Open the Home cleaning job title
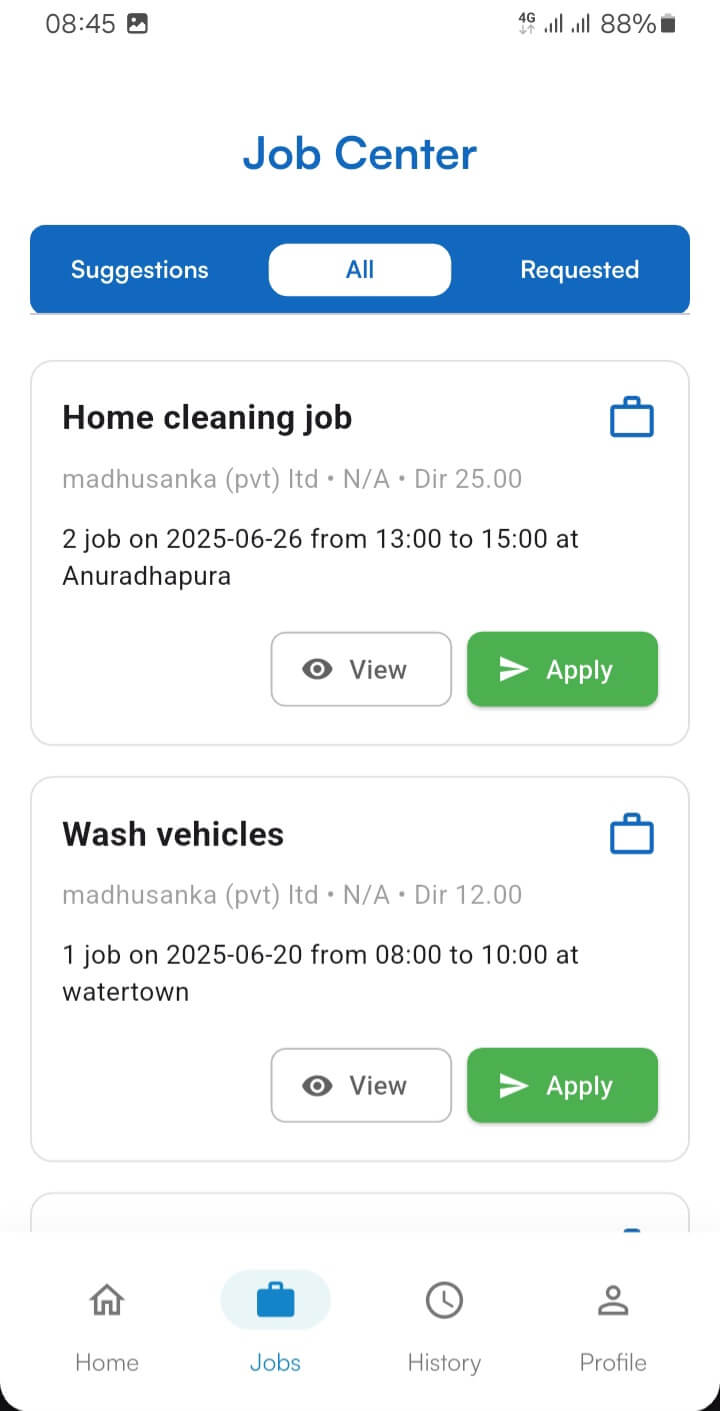This screenshot has width=720, height=1411. click(x=207, y=418)
